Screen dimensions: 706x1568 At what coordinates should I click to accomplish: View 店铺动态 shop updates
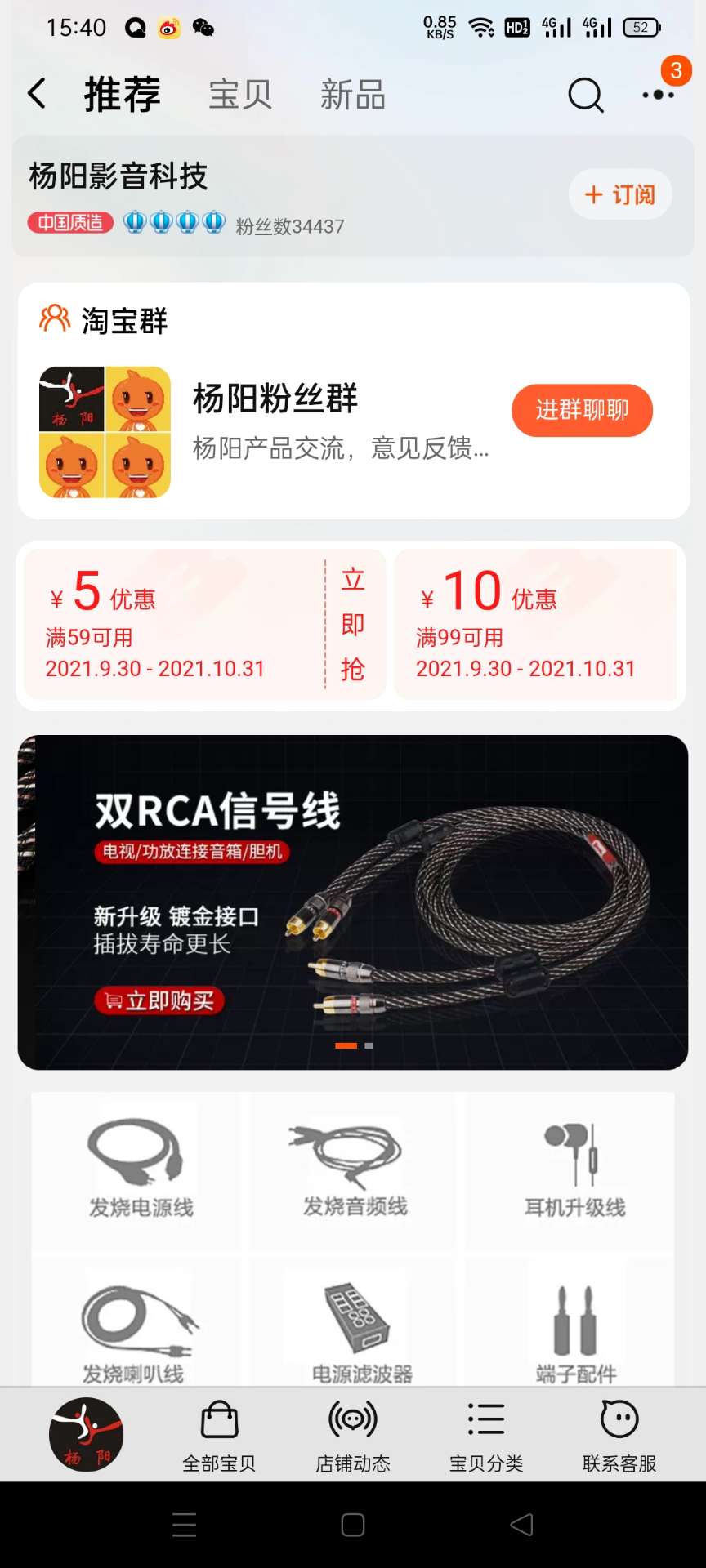click(x=352, y=1436)
